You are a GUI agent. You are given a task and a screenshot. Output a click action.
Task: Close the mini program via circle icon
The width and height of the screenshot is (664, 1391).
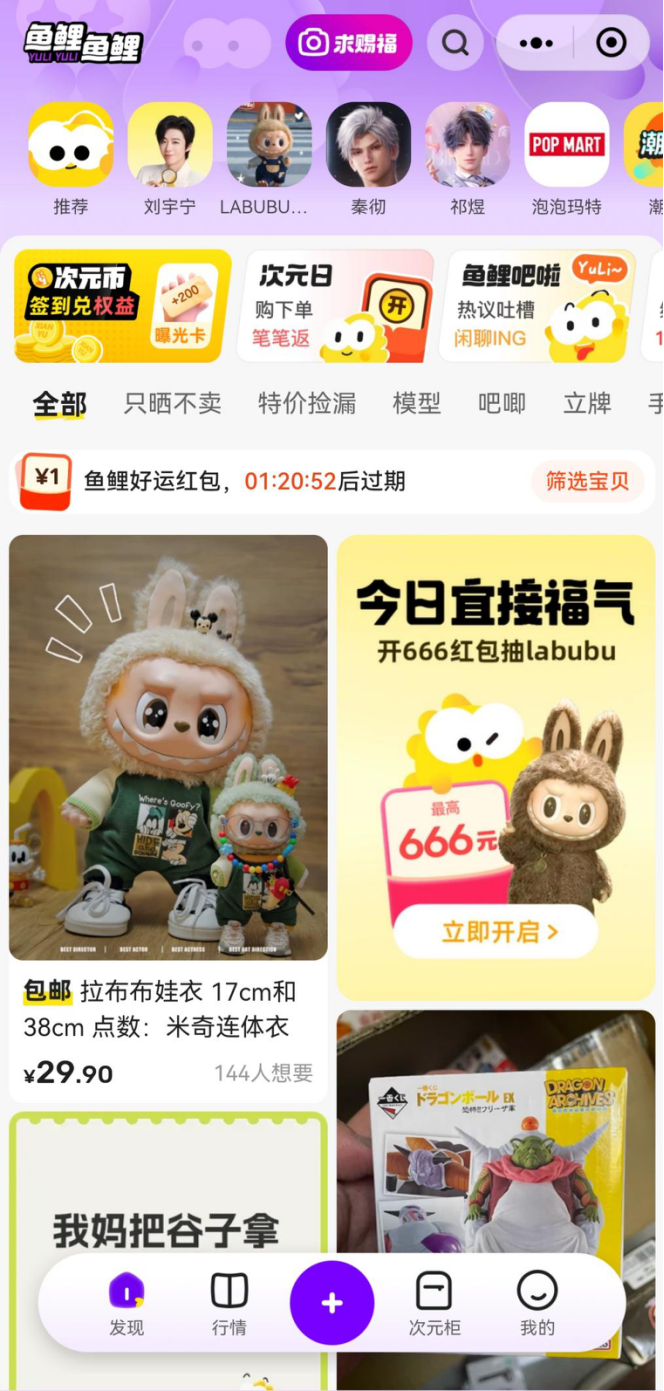[611, 43]
